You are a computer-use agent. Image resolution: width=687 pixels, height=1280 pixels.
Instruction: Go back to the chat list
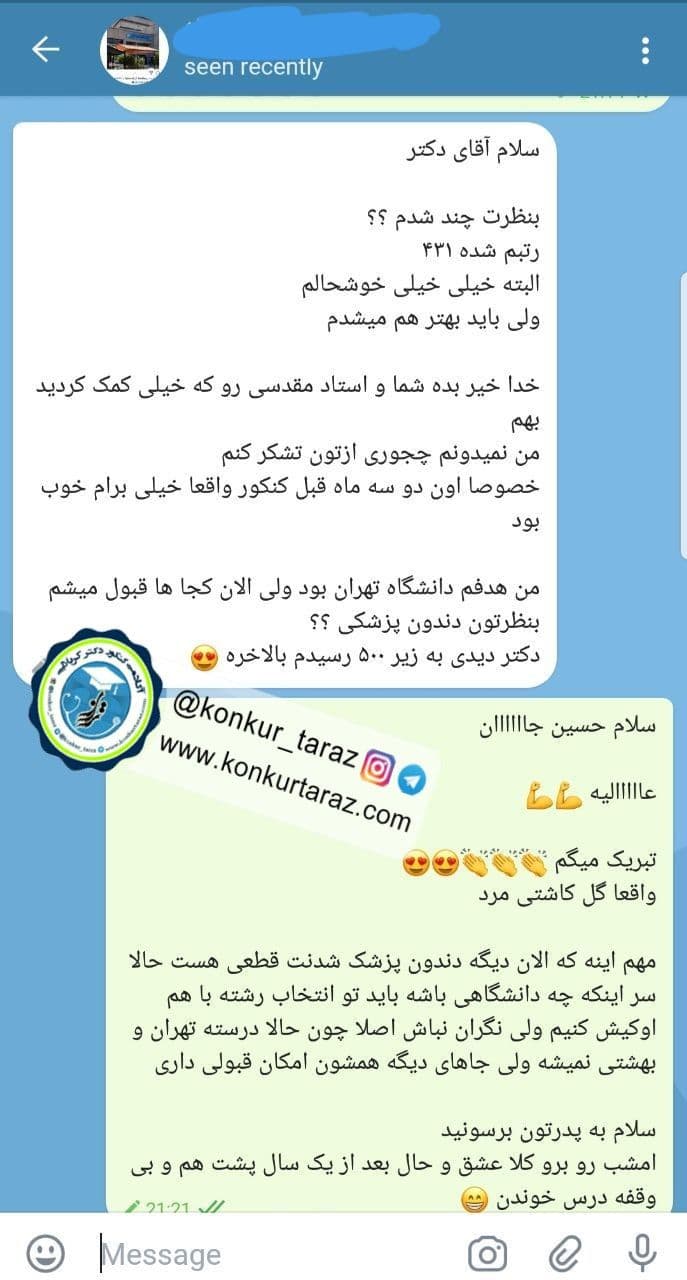click(45, 50)
